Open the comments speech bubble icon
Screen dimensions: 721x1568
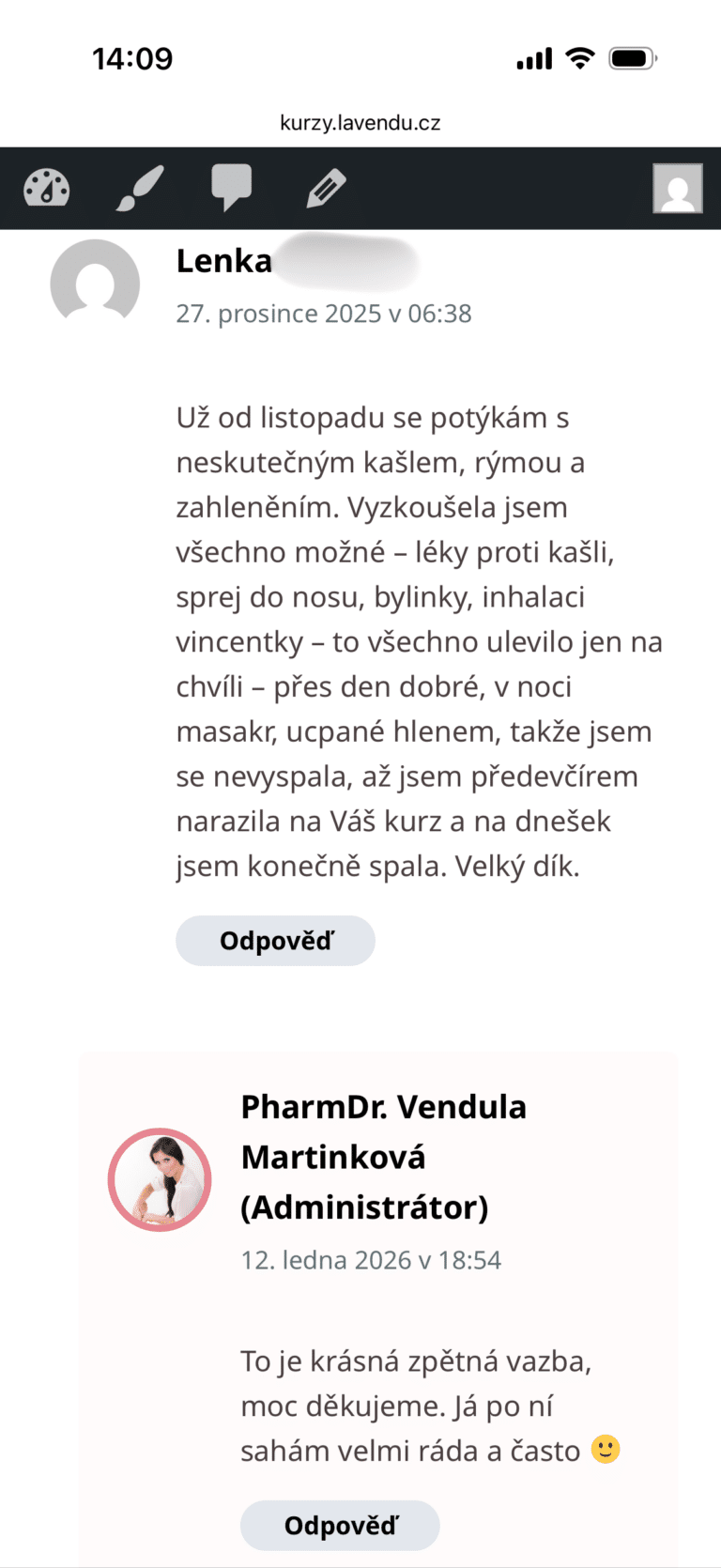[231, 188]
